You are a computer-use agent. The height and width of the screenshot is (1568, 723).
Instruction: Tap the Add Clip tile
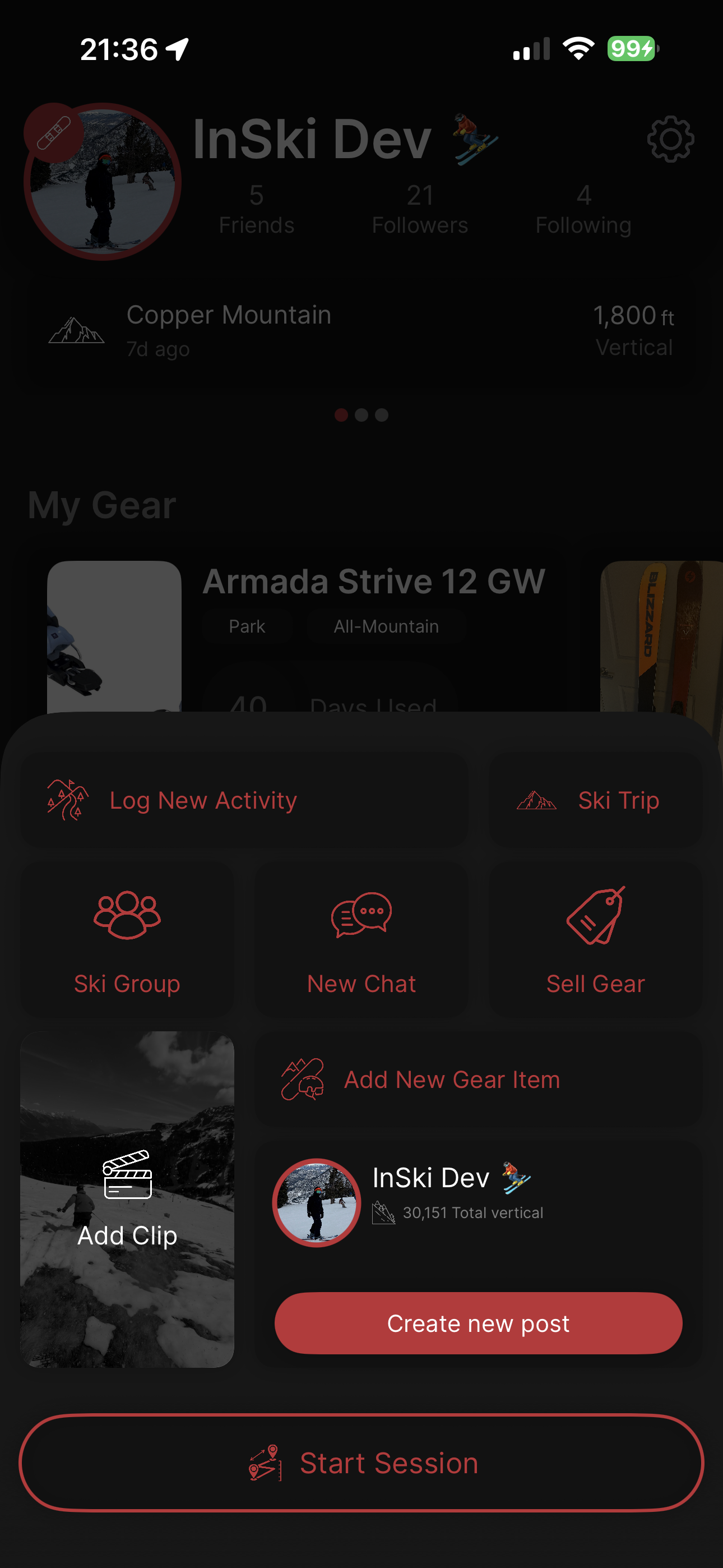(127, 1199)
